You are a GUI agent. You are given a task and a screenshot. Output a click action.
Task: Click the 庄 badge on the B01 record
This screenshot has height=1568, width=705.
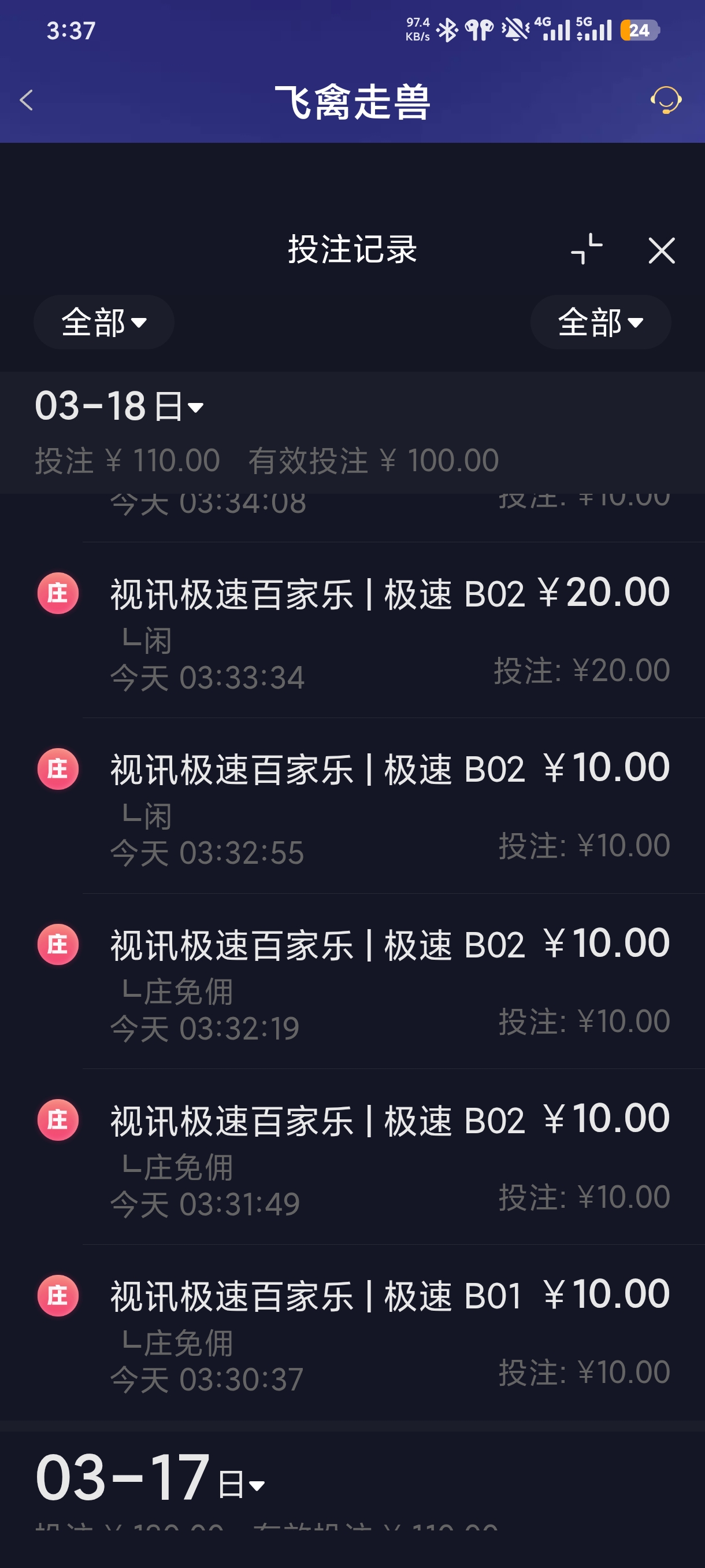click(57, 1293)
